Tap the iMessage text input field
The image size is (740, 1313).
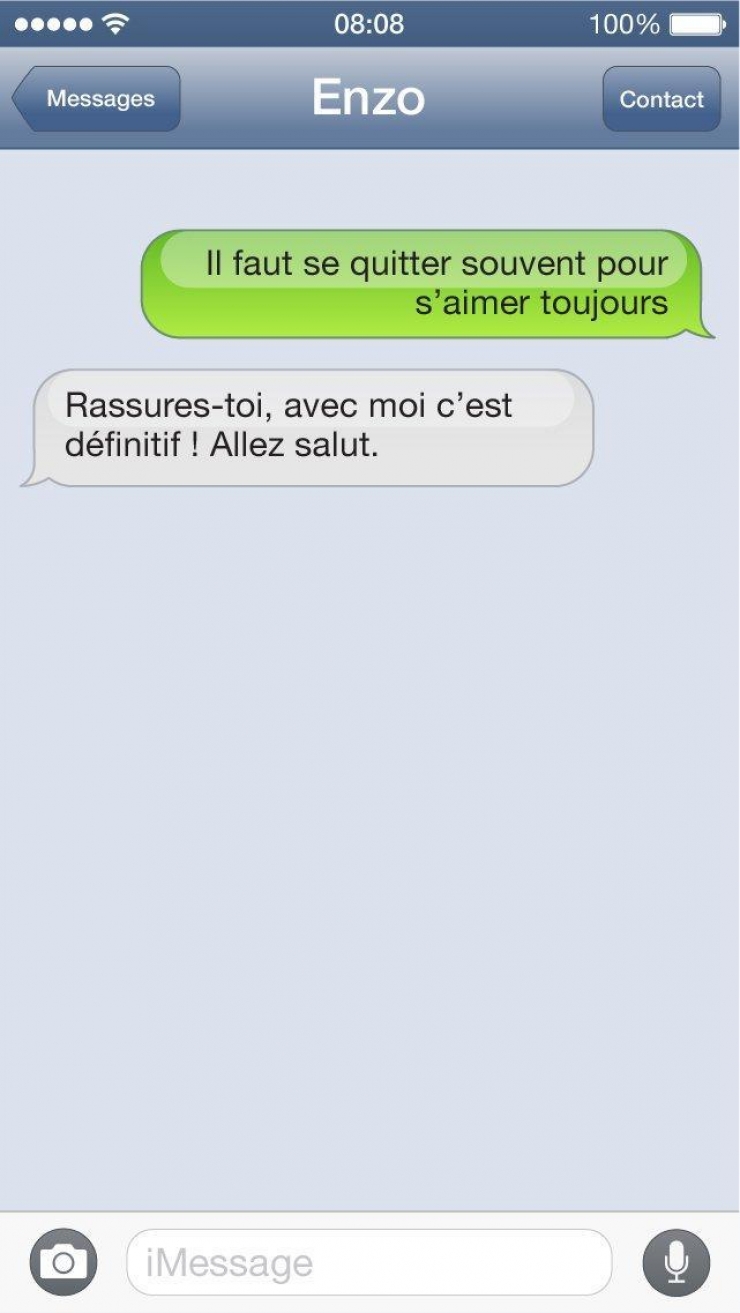point(370,1261)
